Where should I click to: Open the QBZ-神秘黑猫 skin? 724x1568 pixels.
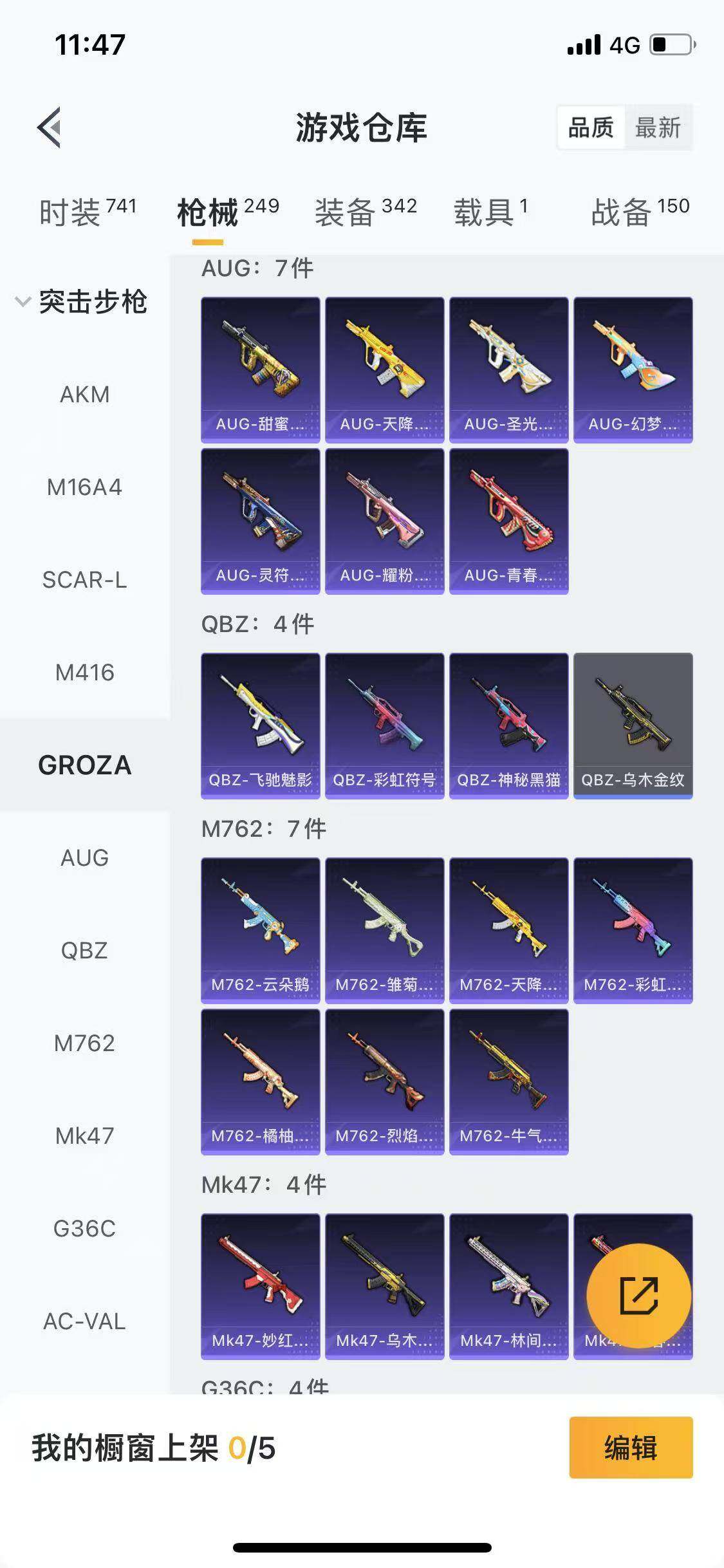(x=508, y=725)
